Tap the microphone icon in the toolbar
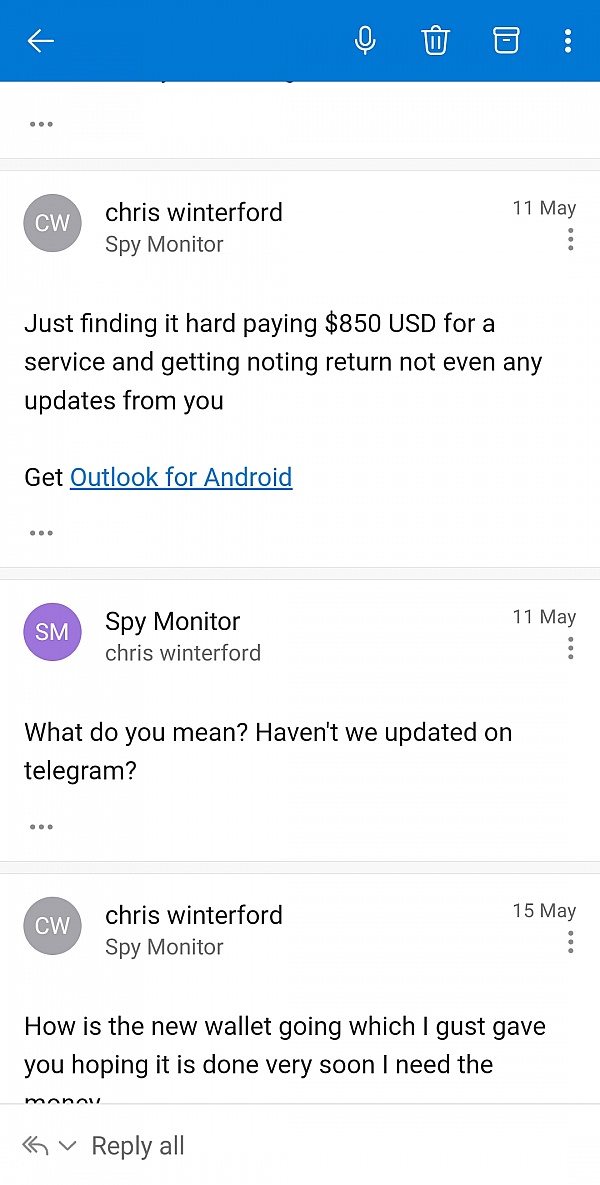The image size is (600, 1185). pos(365,41)
